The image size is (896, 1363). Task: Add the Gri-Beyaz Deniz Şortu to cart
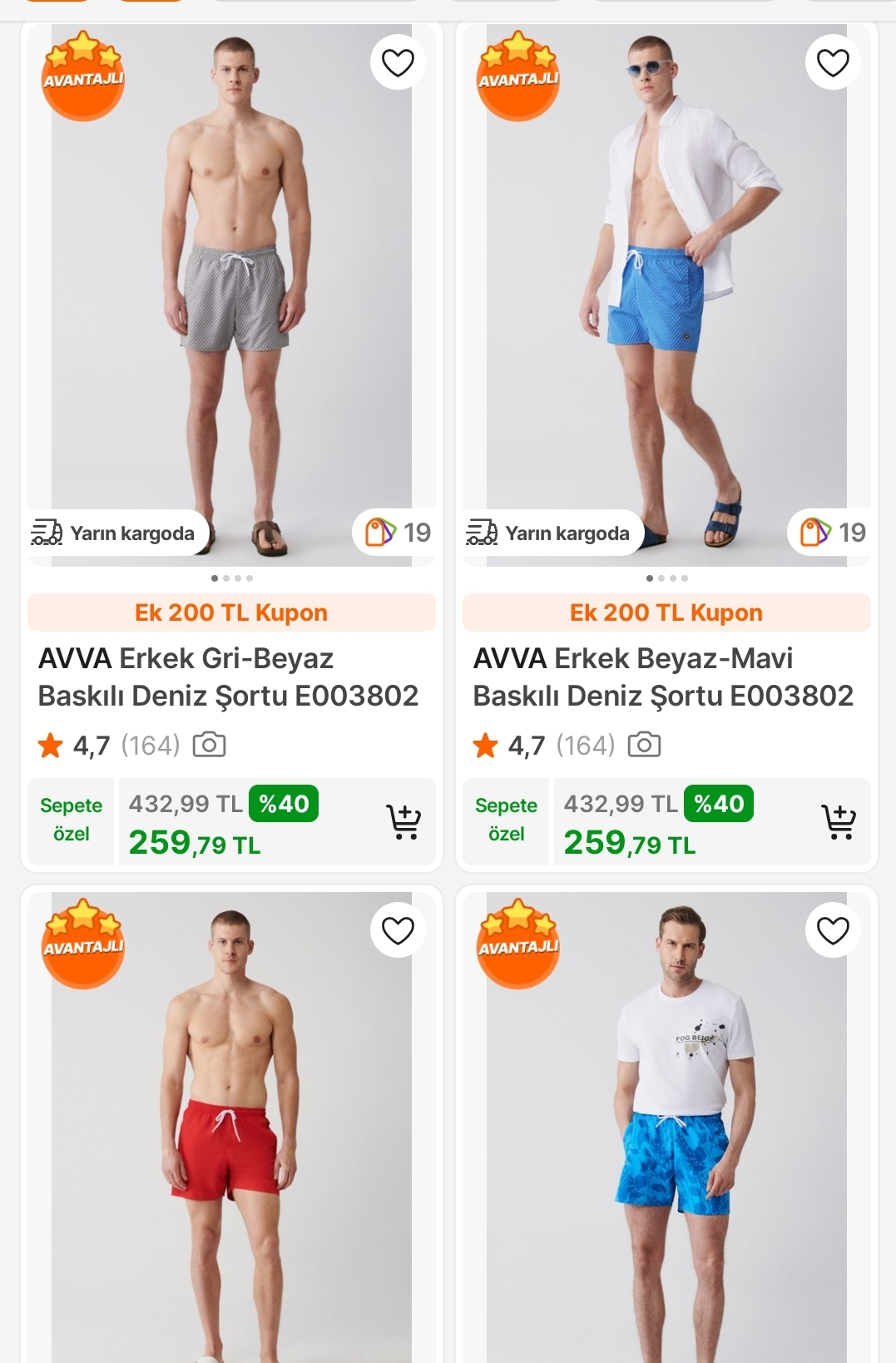click(403, 822)
